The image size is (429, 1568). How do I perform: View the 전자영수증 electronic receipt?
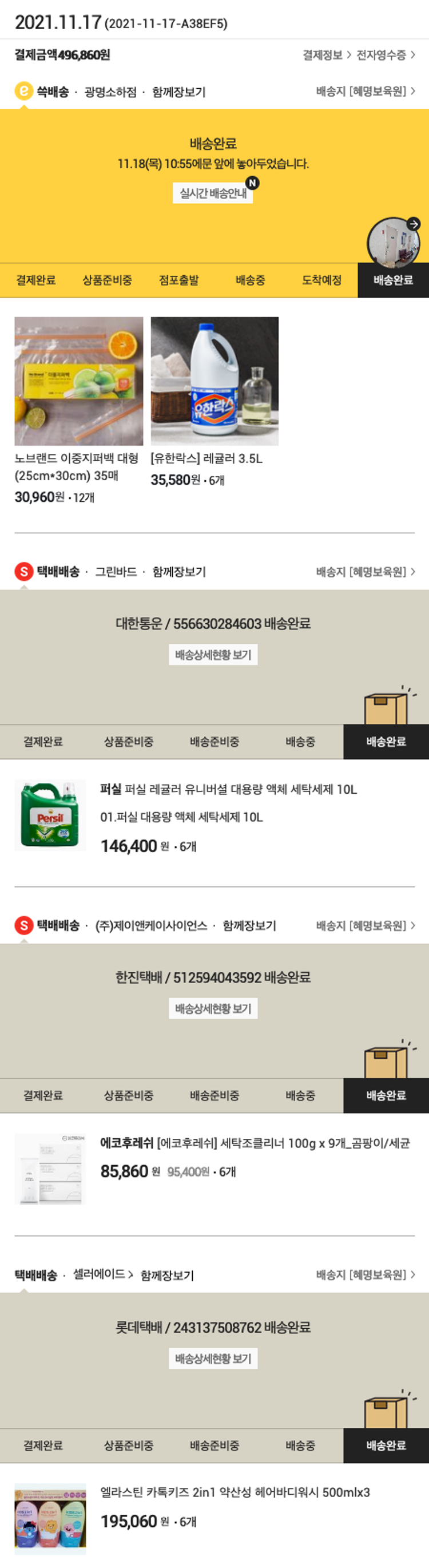click(x=385, y=56)
